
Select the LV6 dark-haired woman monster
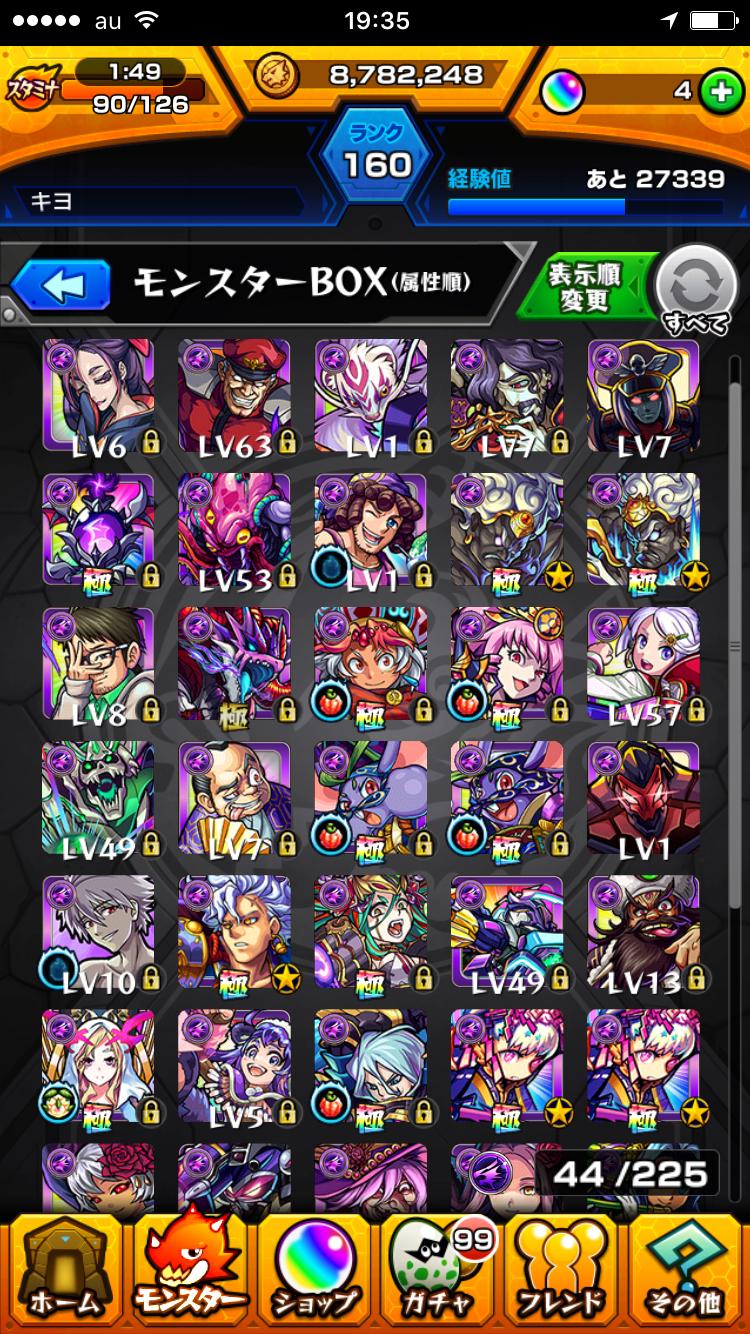click(99, 396)
